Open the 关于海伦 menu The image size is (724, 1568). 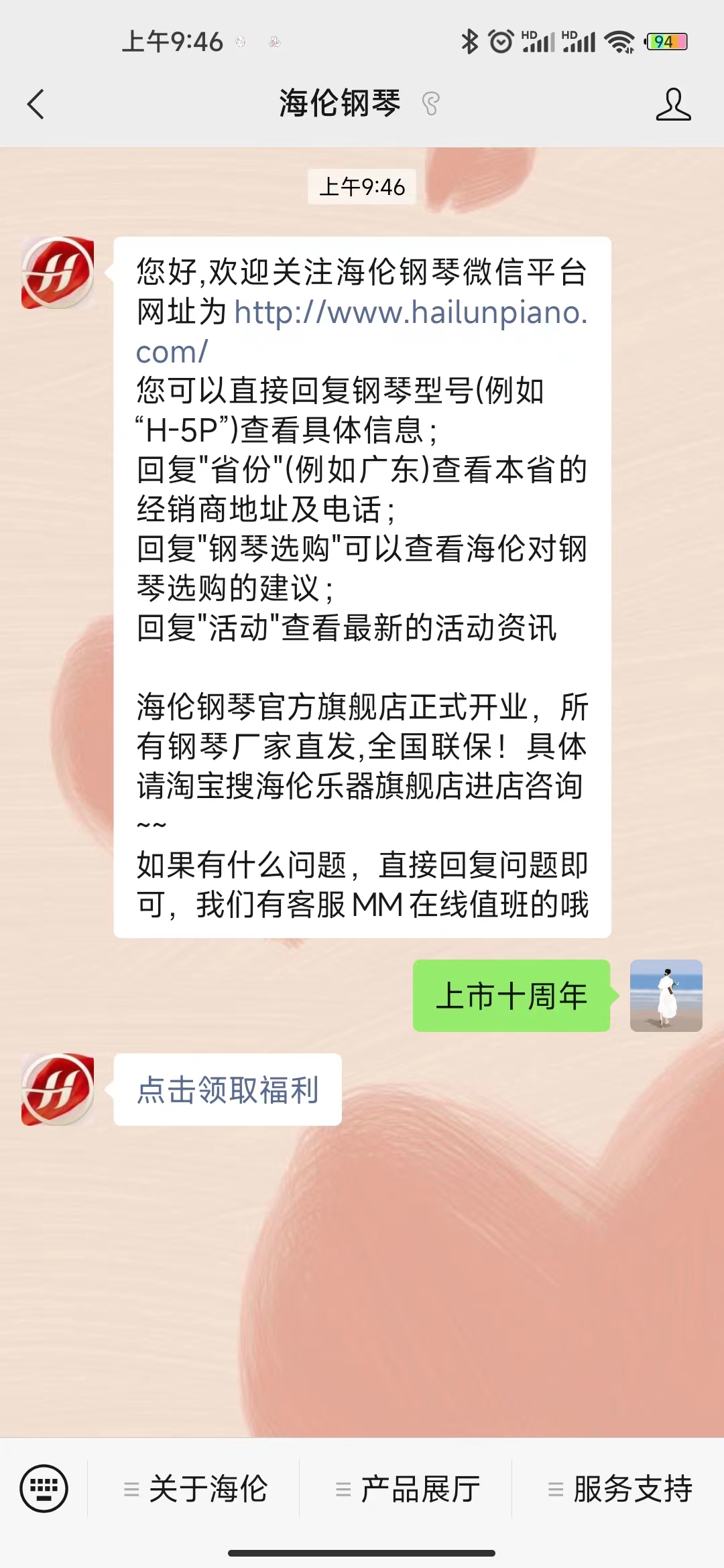point(196,1489)
